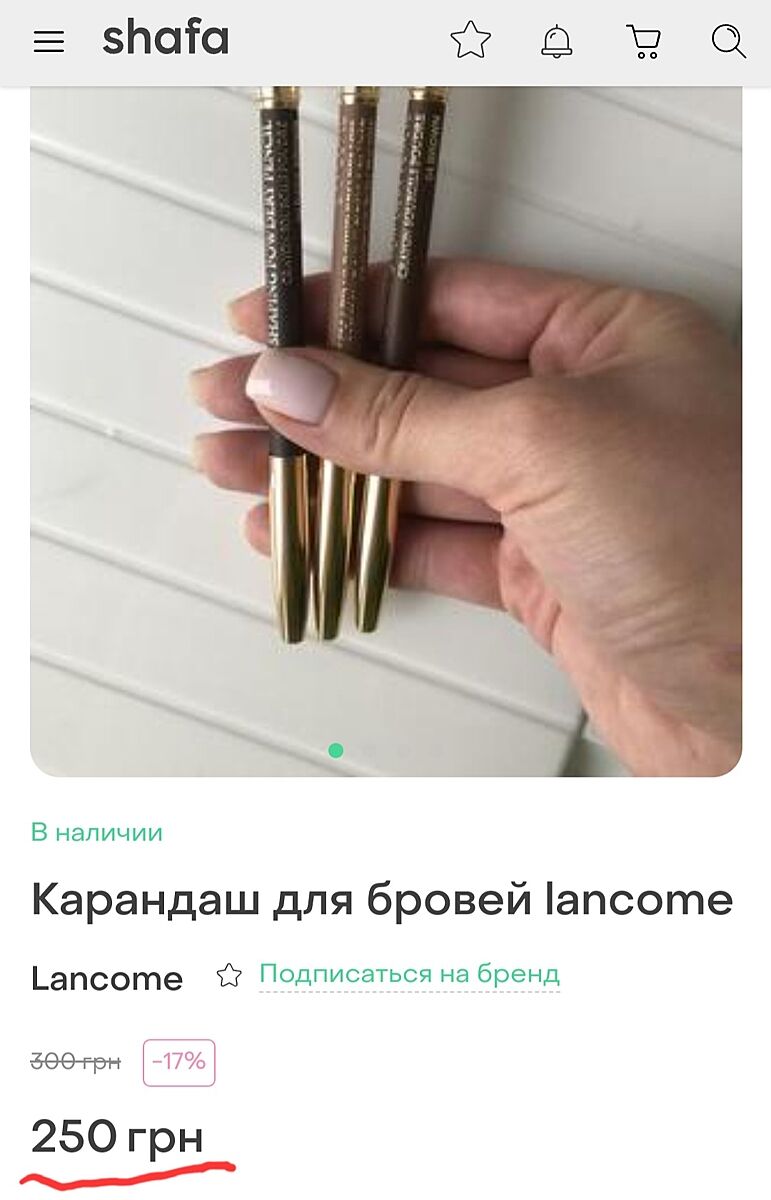
Task: Subscribe via "Подписаться на бренд" link
Action: tap(409, 974)
